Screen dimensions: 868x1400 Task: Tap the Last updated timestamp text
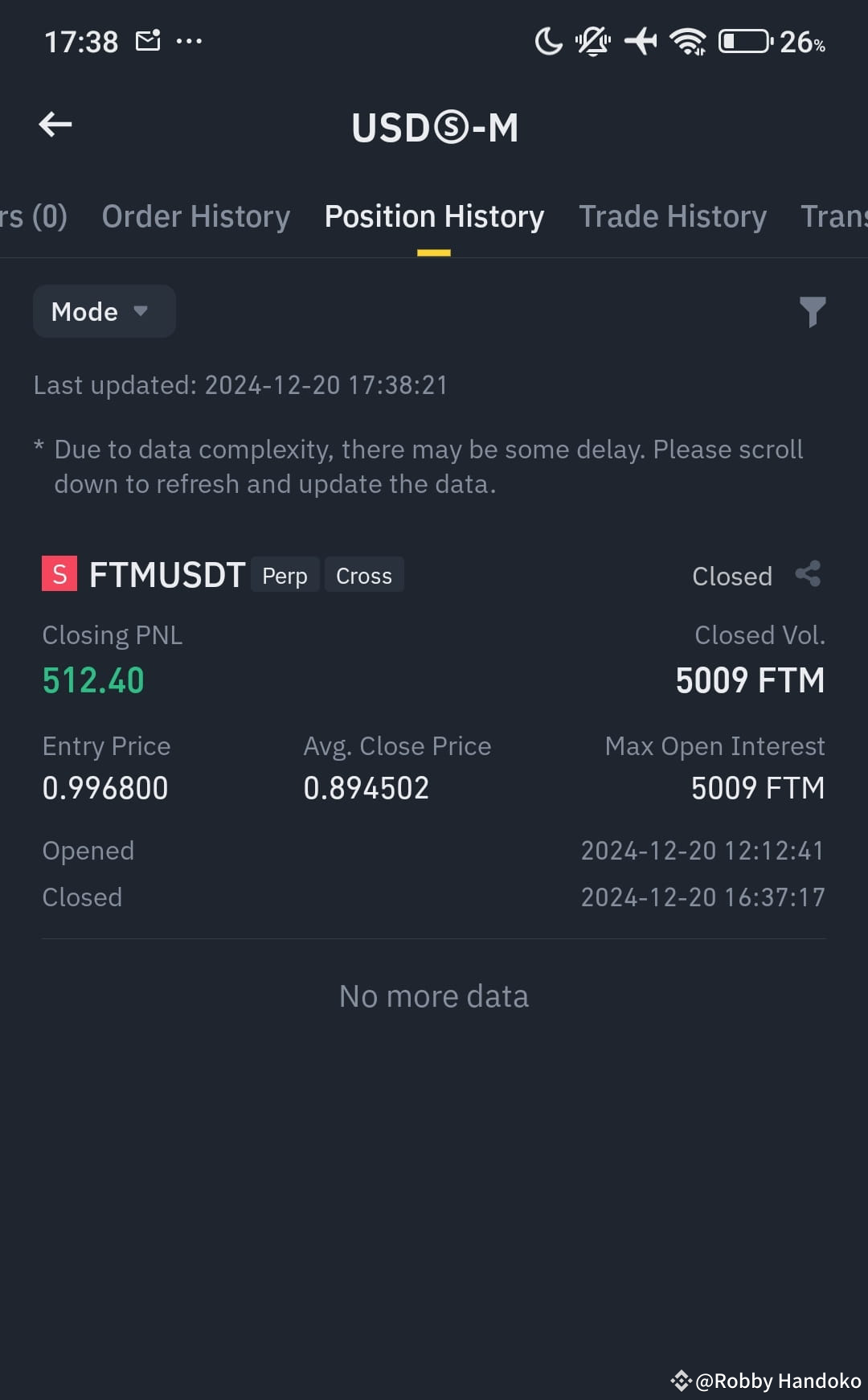click(x=240, y=385)
